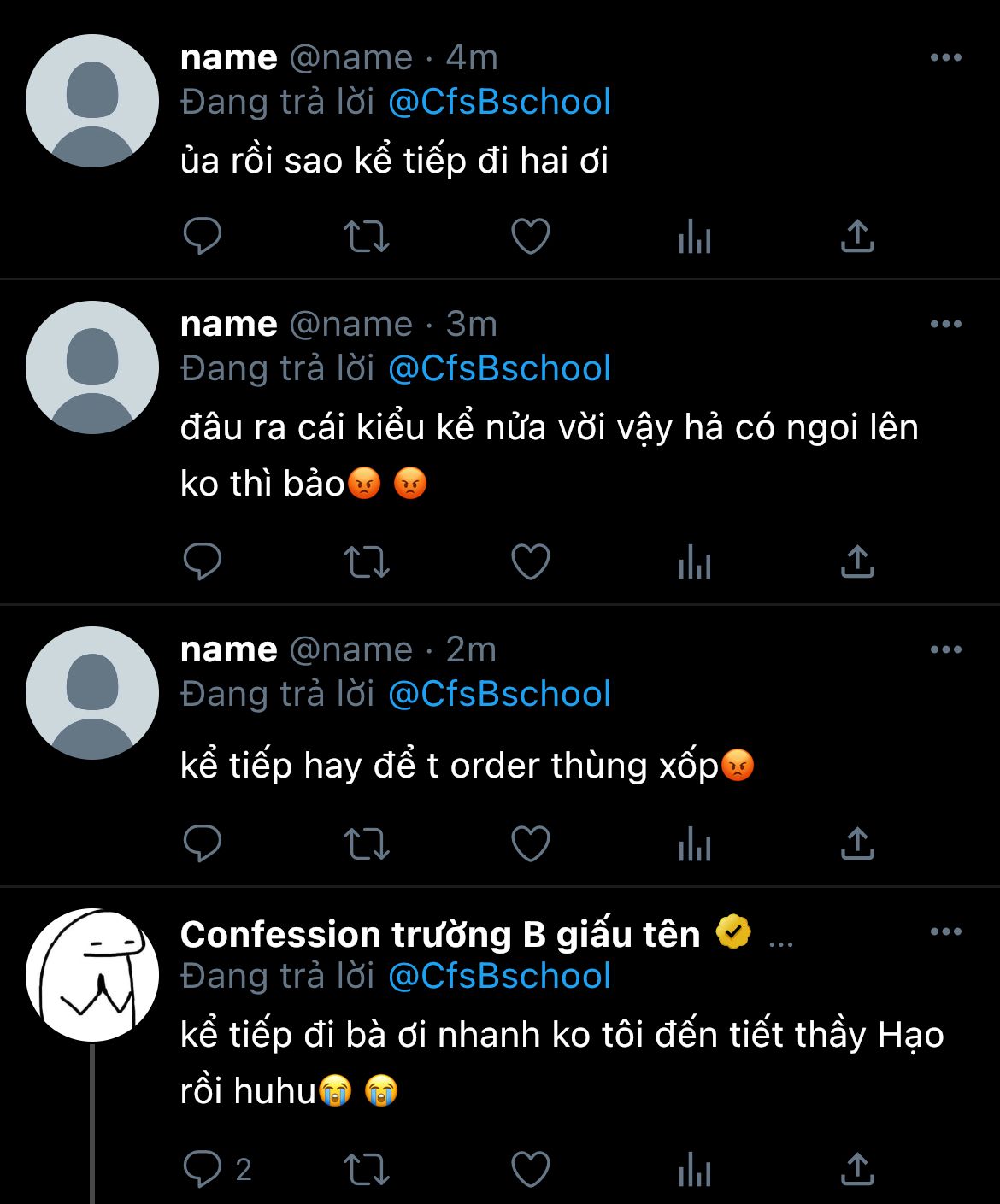The width and height of the screenshot is (1000, 1204).
Task: Share the tweet posted 3m ago
Action: (857, 562)
